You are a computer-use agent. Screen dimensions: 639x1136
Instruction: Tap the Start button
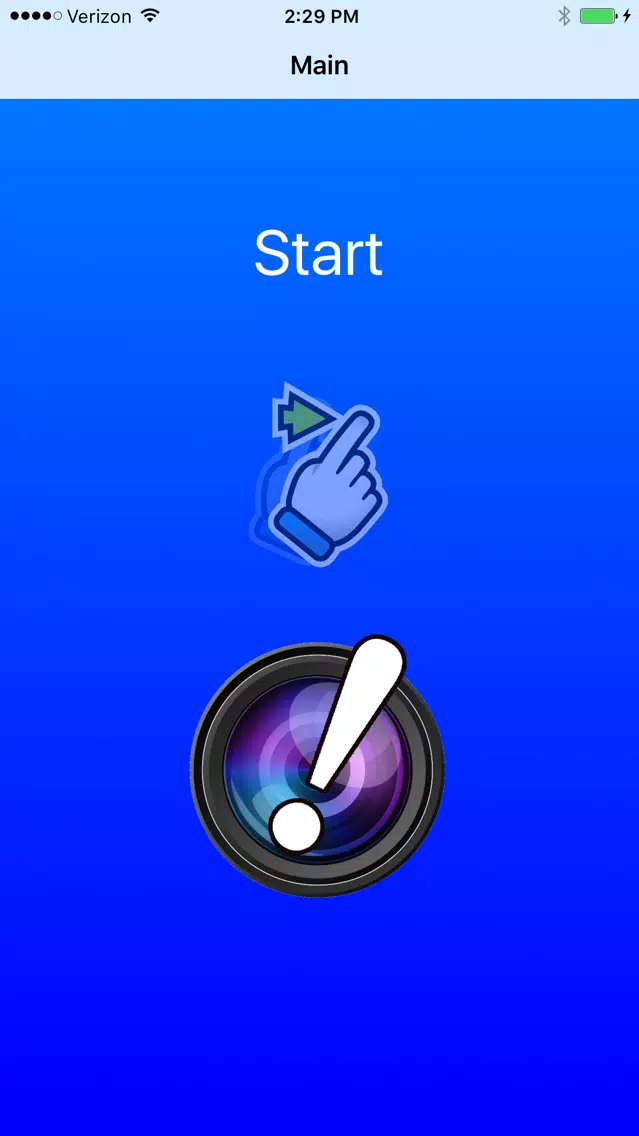click(318, 254)
